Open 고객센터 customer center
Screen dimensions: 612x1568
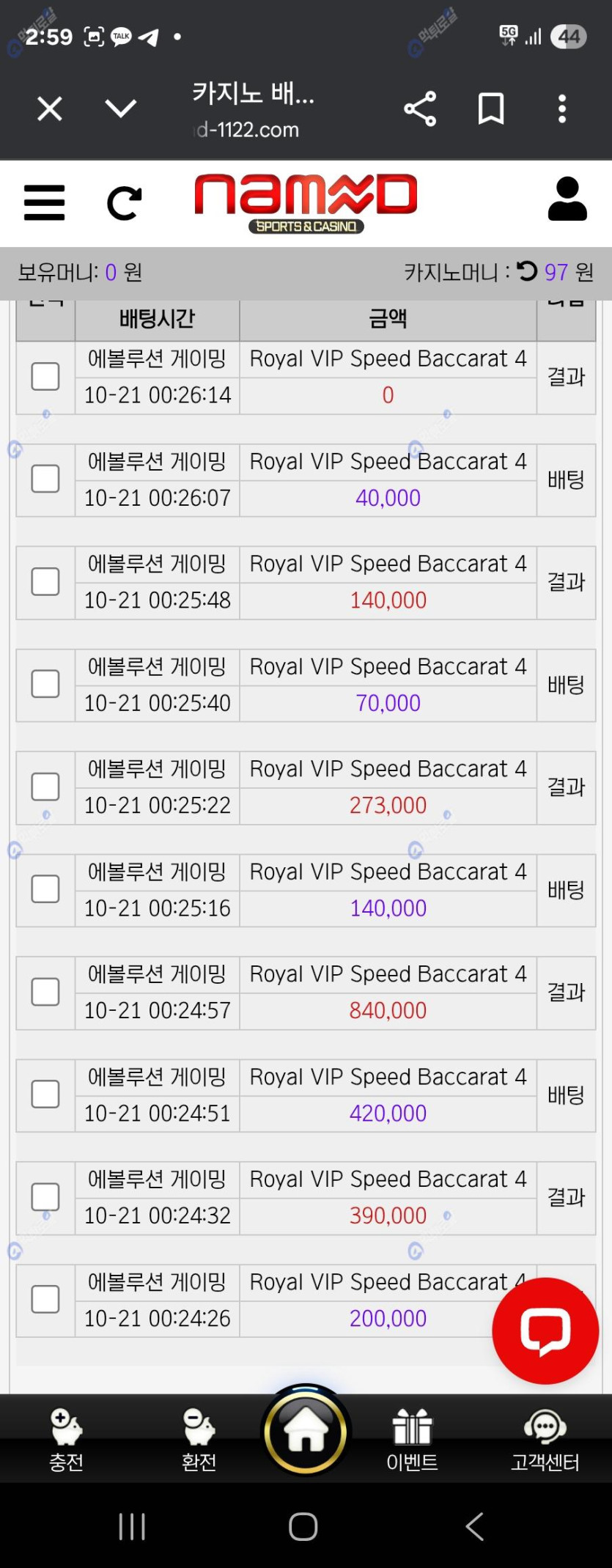point(545,1440)
